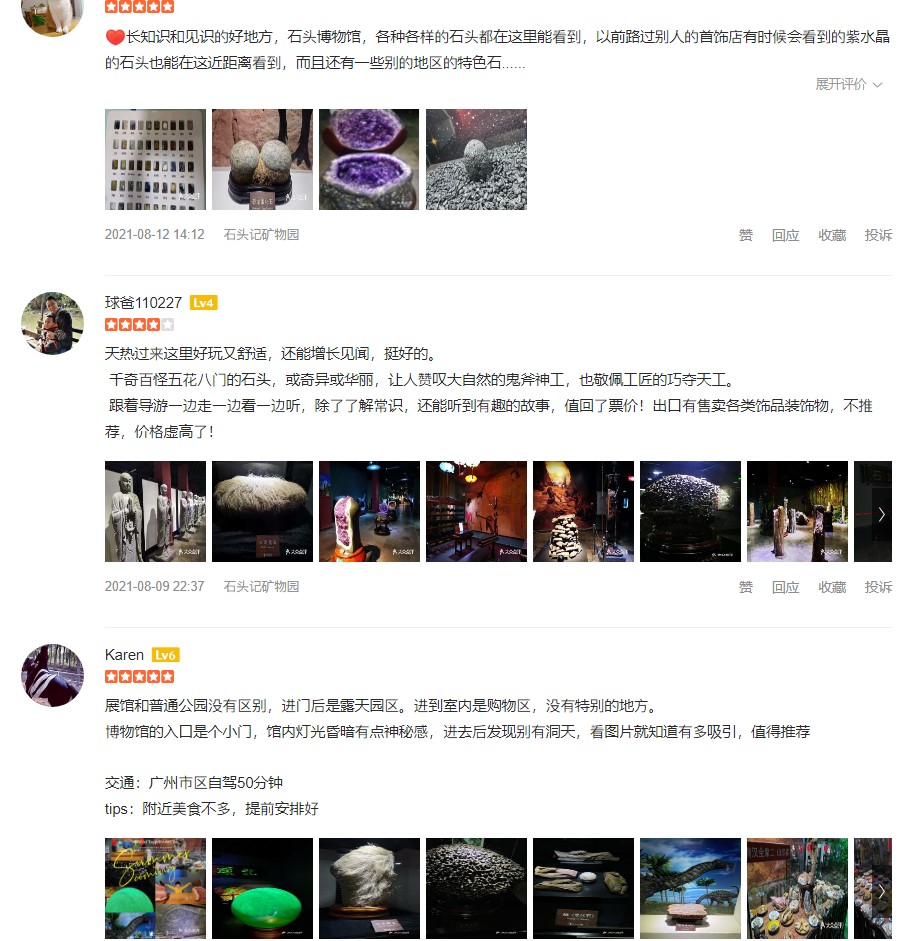Reply to the 2021-08-12 review with 回应
Screen dimensions: 910x941
point(785,235)
